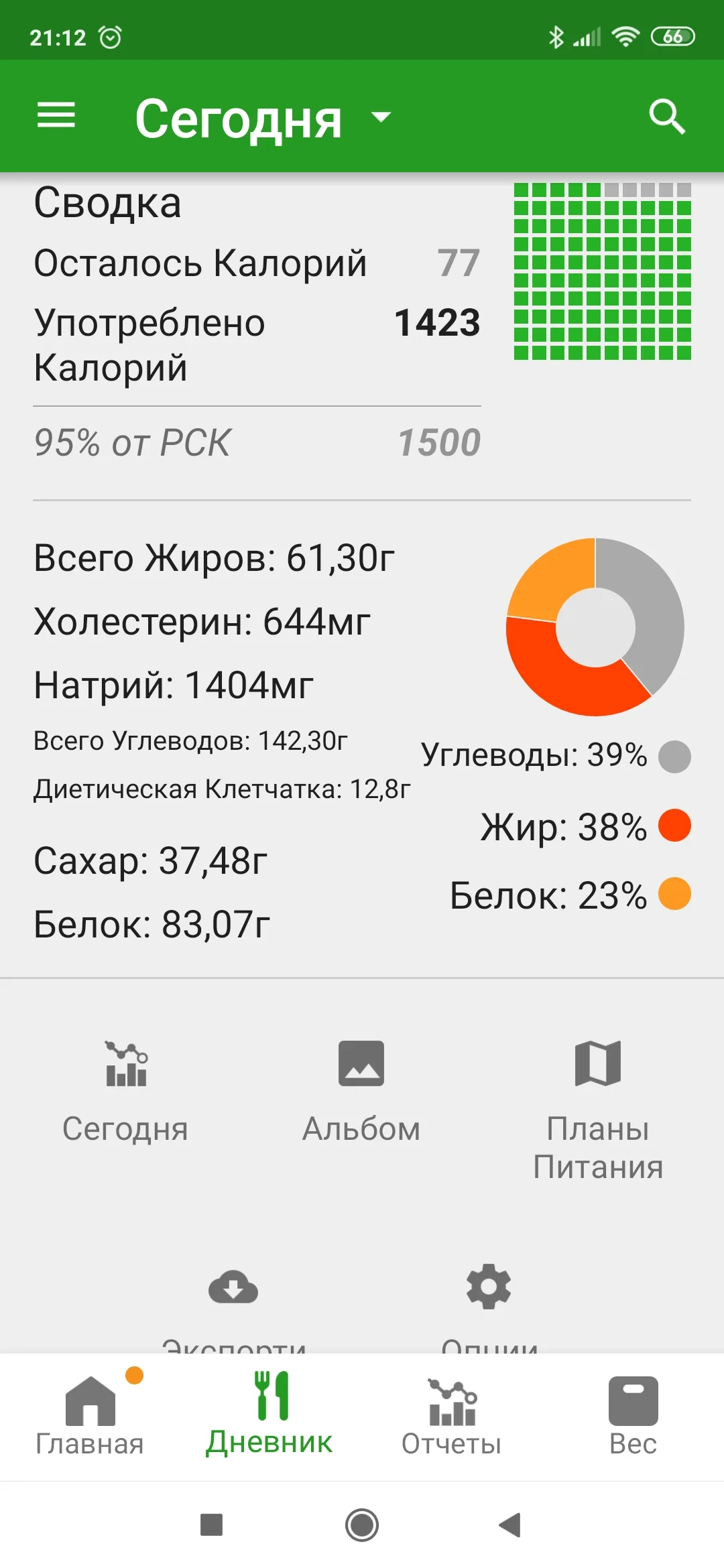Tap the green calorie progress grid
Viewport: 724px width, 1568px height.
601,271
